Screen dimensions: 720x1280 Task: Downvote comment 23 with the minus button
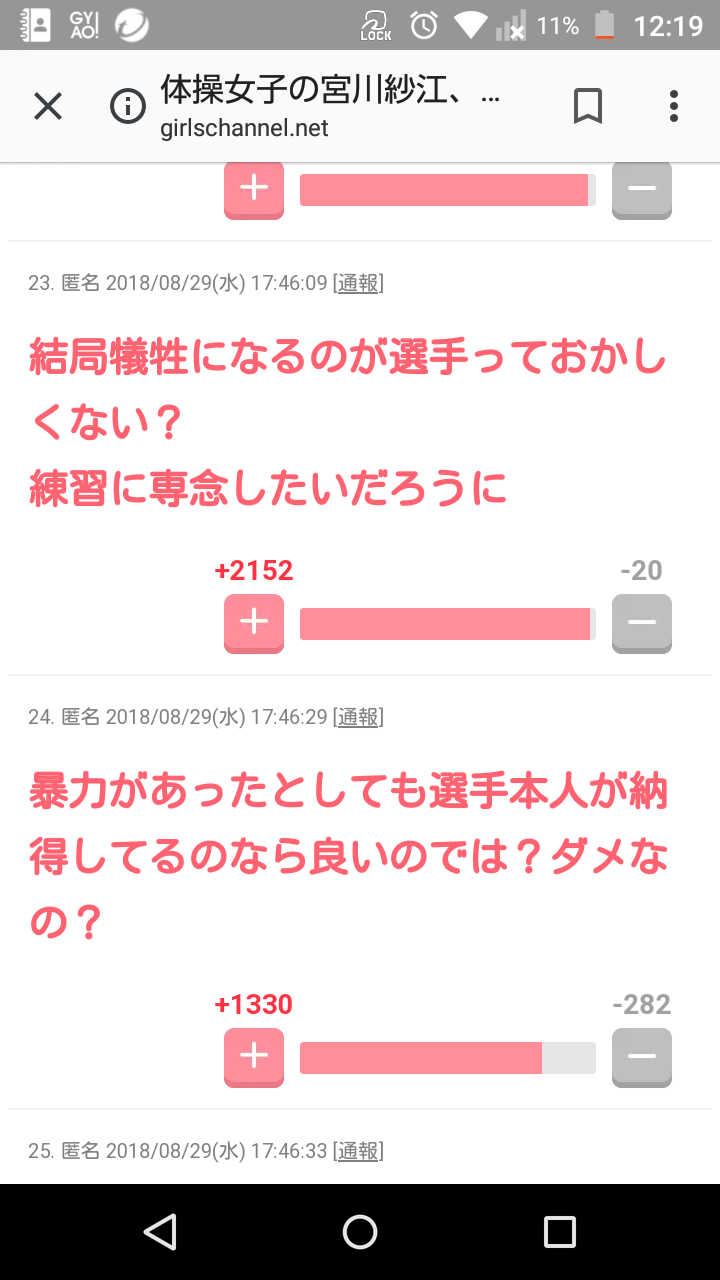(x=642, y=623)
